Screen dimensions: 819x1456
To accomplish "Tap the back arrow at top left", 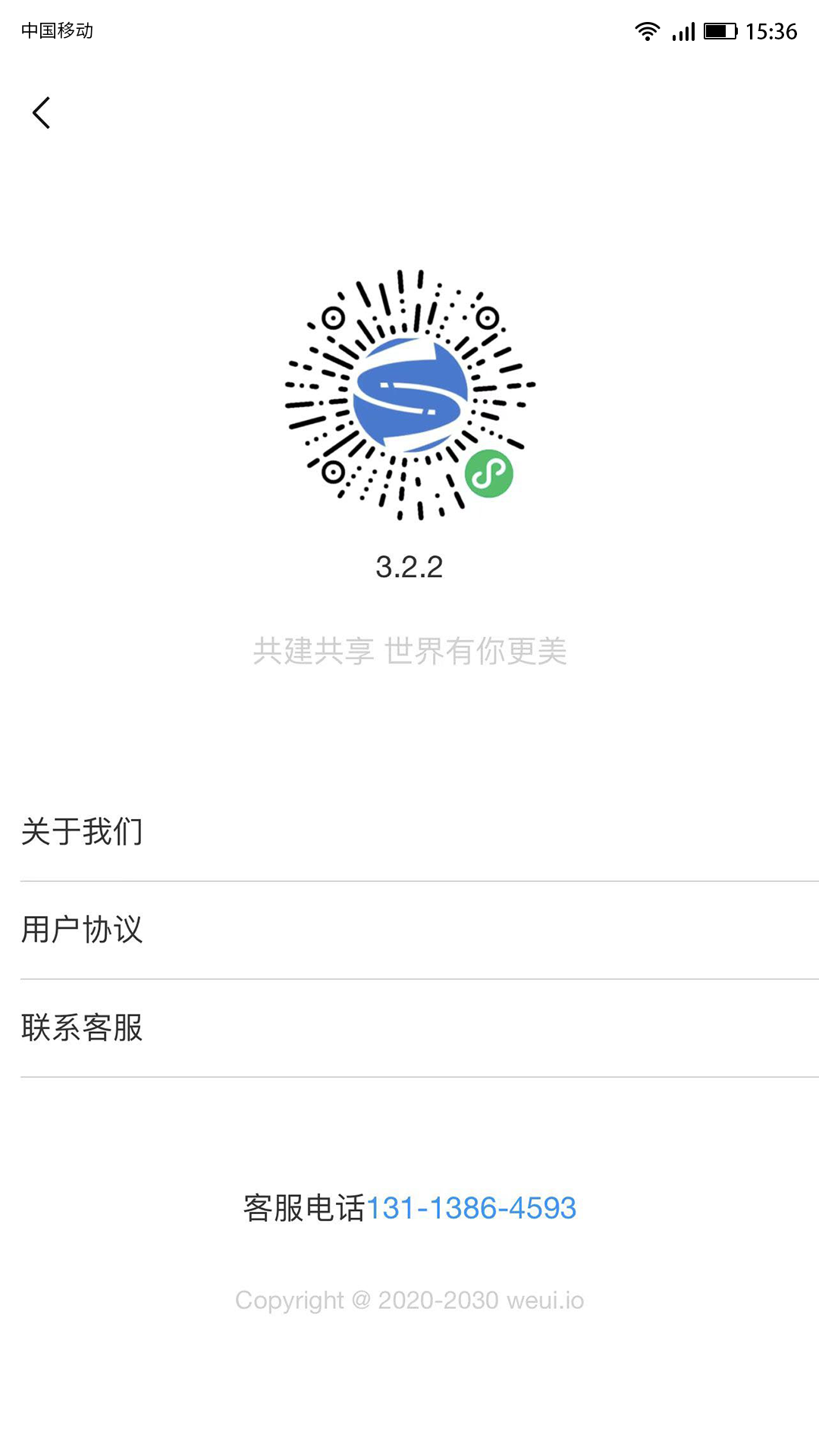I will [42, 112].
